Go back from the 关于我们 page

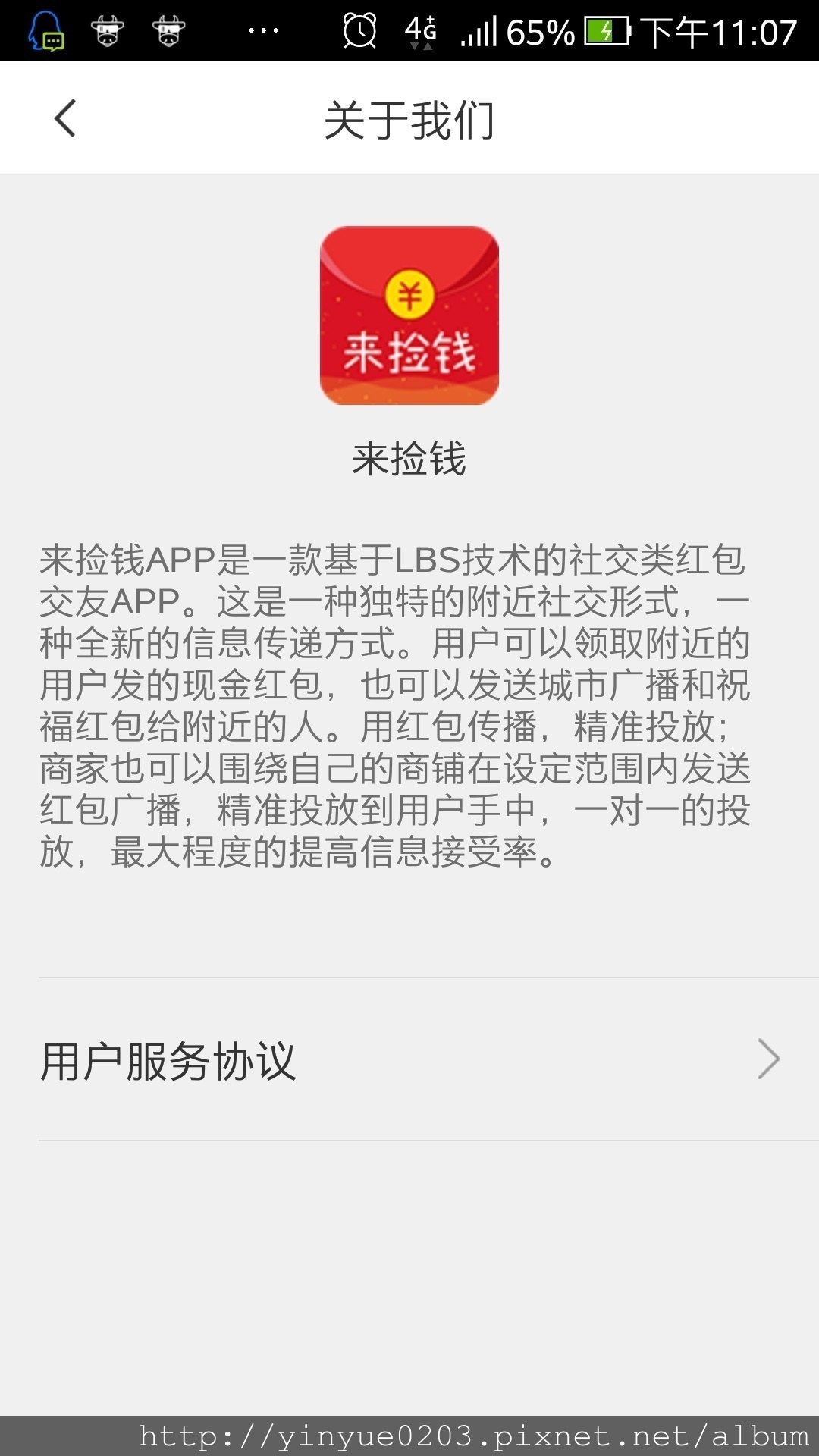point(65,118)
